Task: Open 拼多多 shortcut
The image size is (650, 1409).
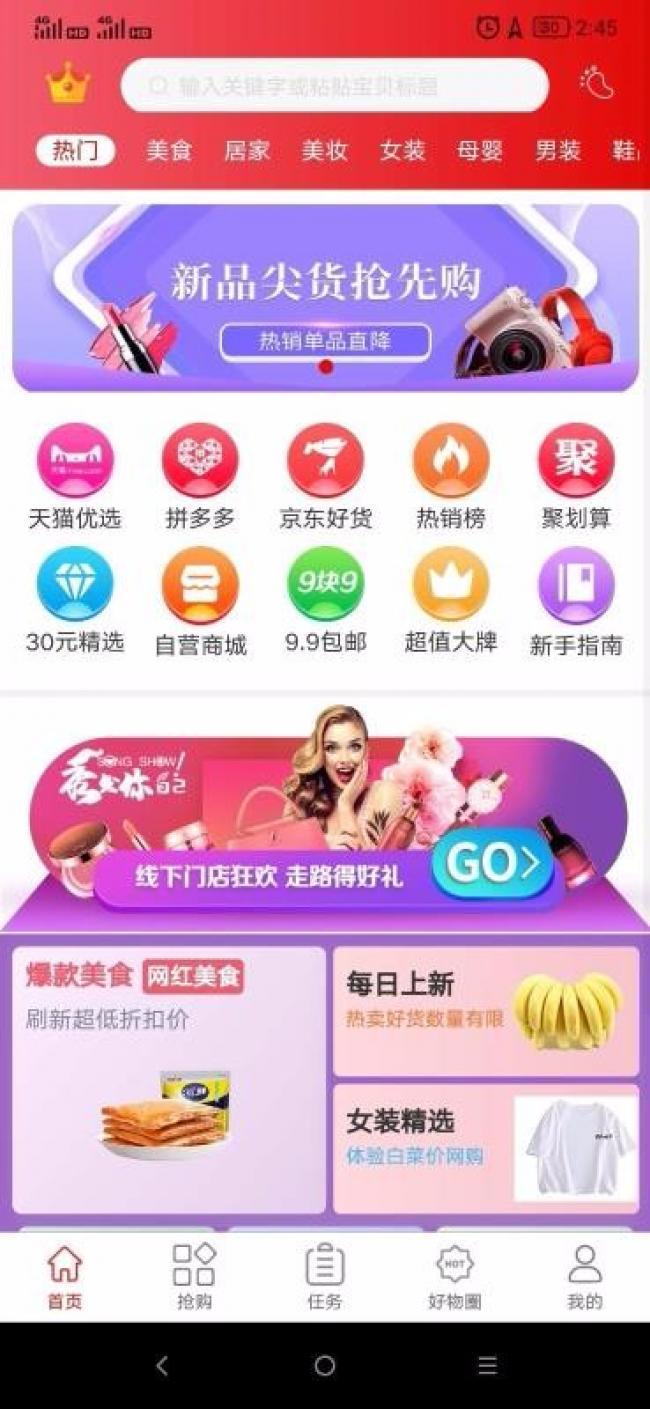Action: tap(200, 476)
